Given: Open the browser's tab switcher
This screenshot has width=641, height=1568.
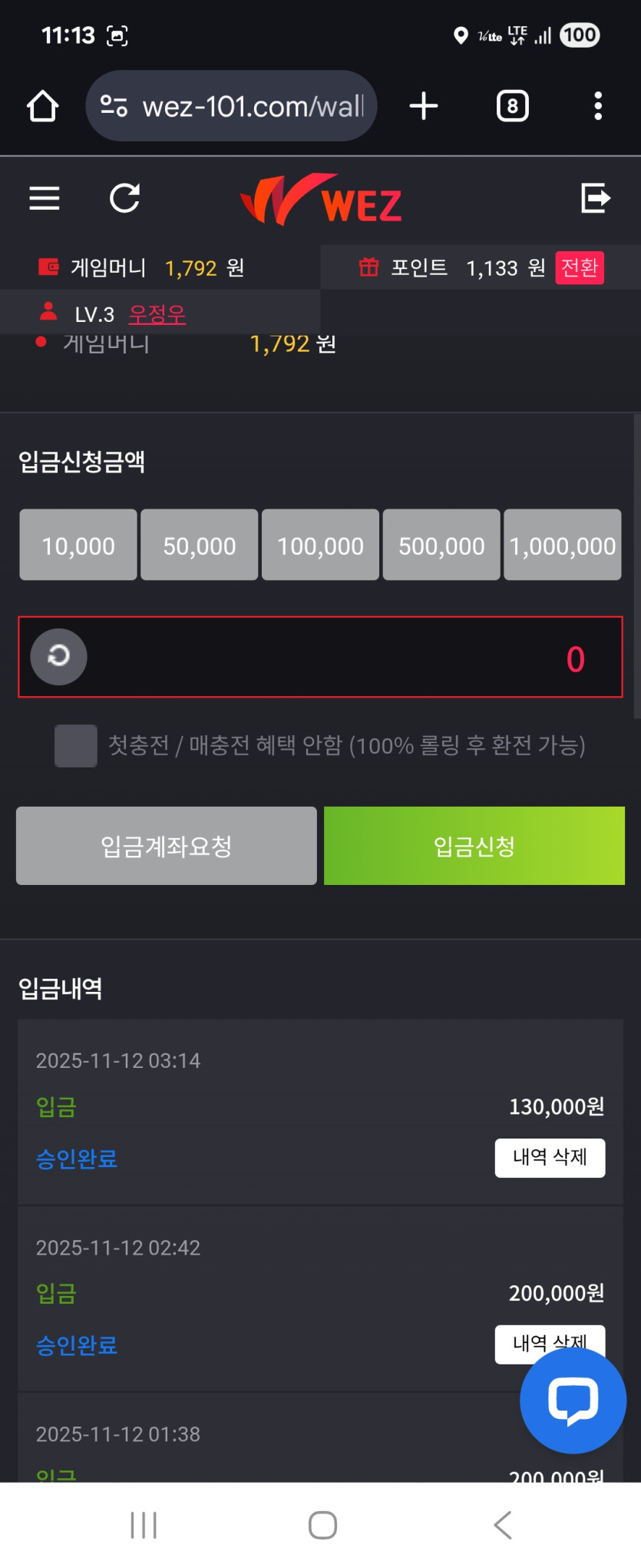Looking at the screenshot, I should click(513, 106).
